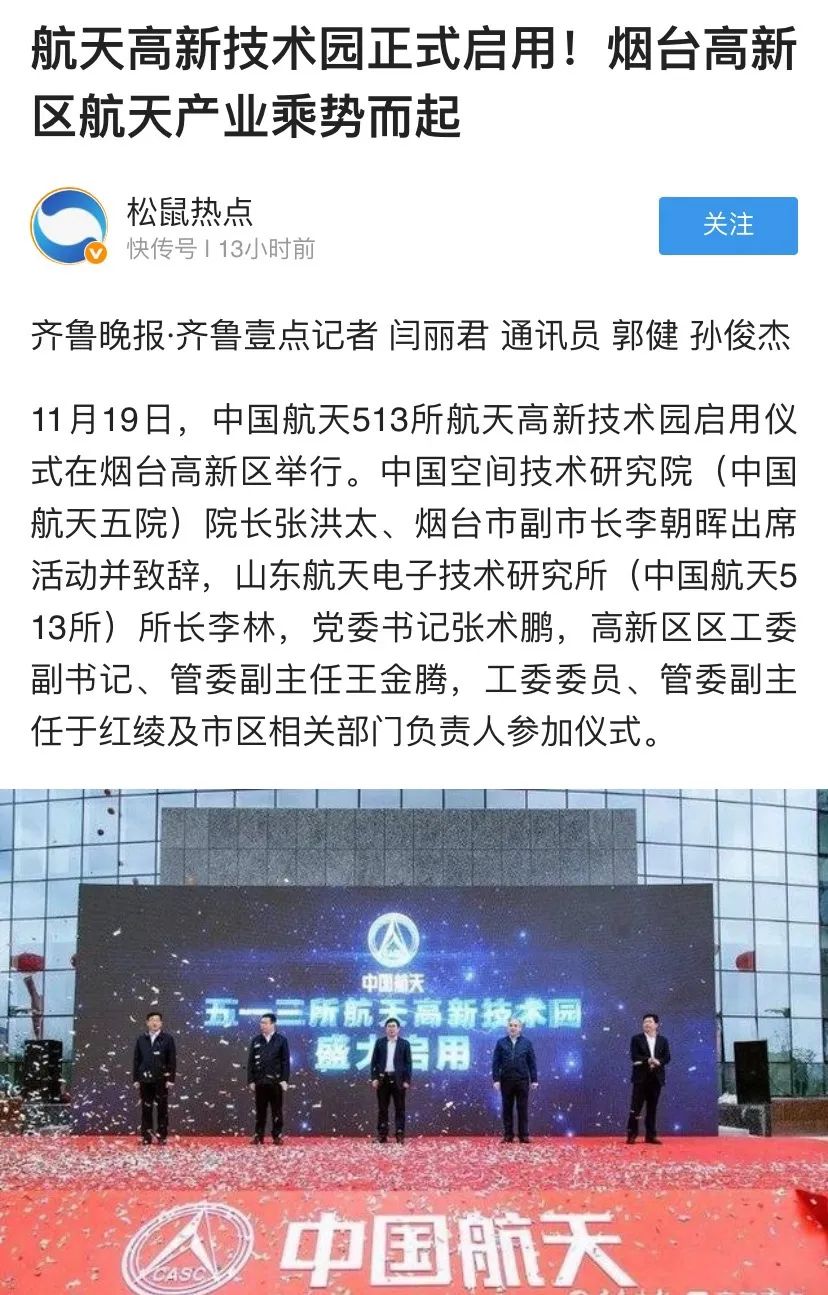The width and height of the screenshot is (828, 1295).
Task: Open the 松鼠热点 author avatar
Action: pos(68,226)
